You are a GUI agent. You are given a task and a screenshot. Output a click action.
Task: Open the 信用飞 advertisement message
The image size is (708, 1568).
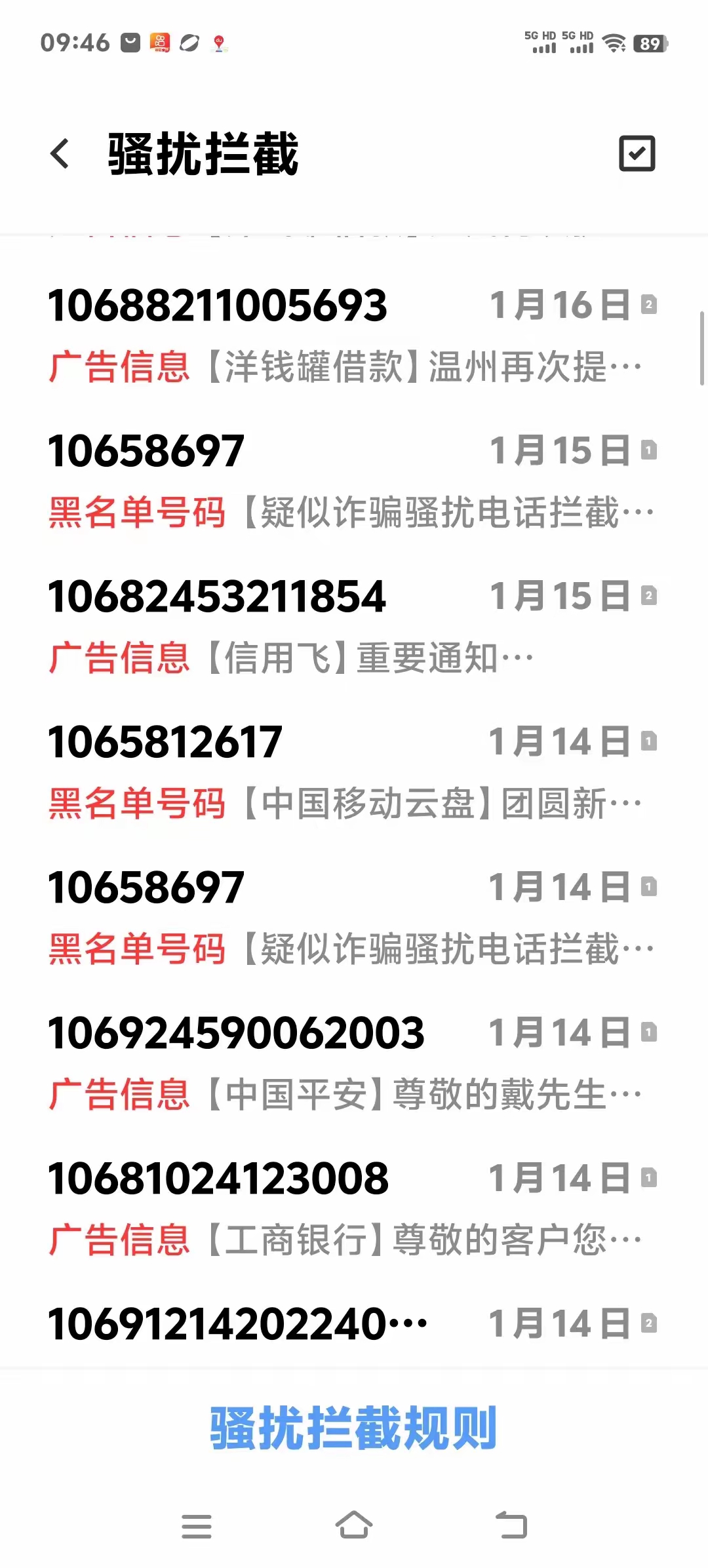328,623
